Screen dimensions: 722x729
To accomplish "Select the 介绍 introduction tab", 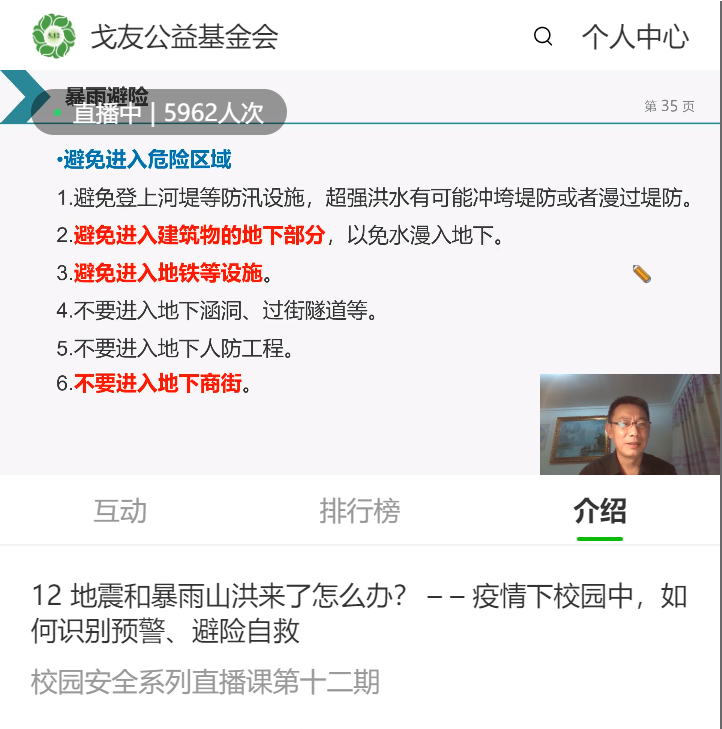I will pos(600,511).
